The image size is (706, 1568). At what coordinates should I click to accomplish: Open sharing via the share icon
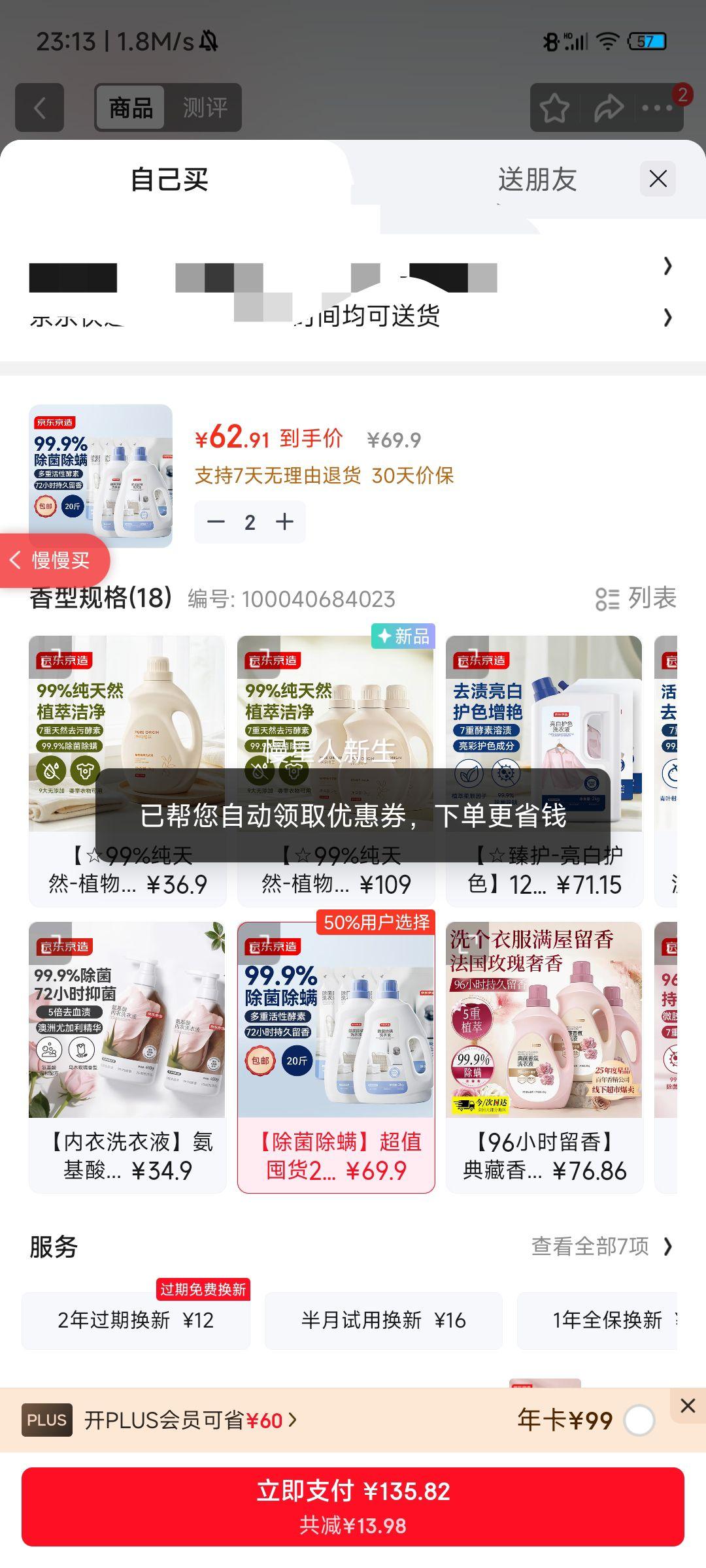[609, 108]
